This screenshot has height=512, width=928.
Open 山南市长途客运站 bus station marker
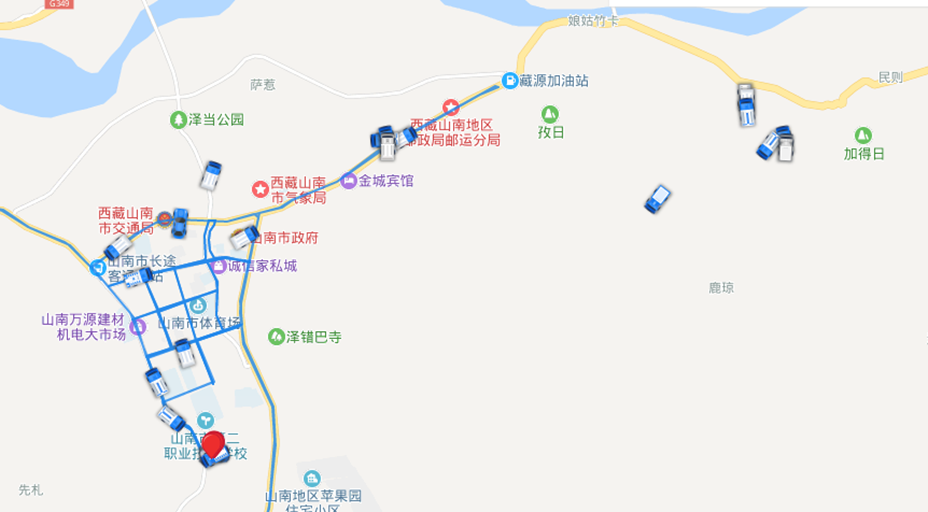tap(97, 268)
